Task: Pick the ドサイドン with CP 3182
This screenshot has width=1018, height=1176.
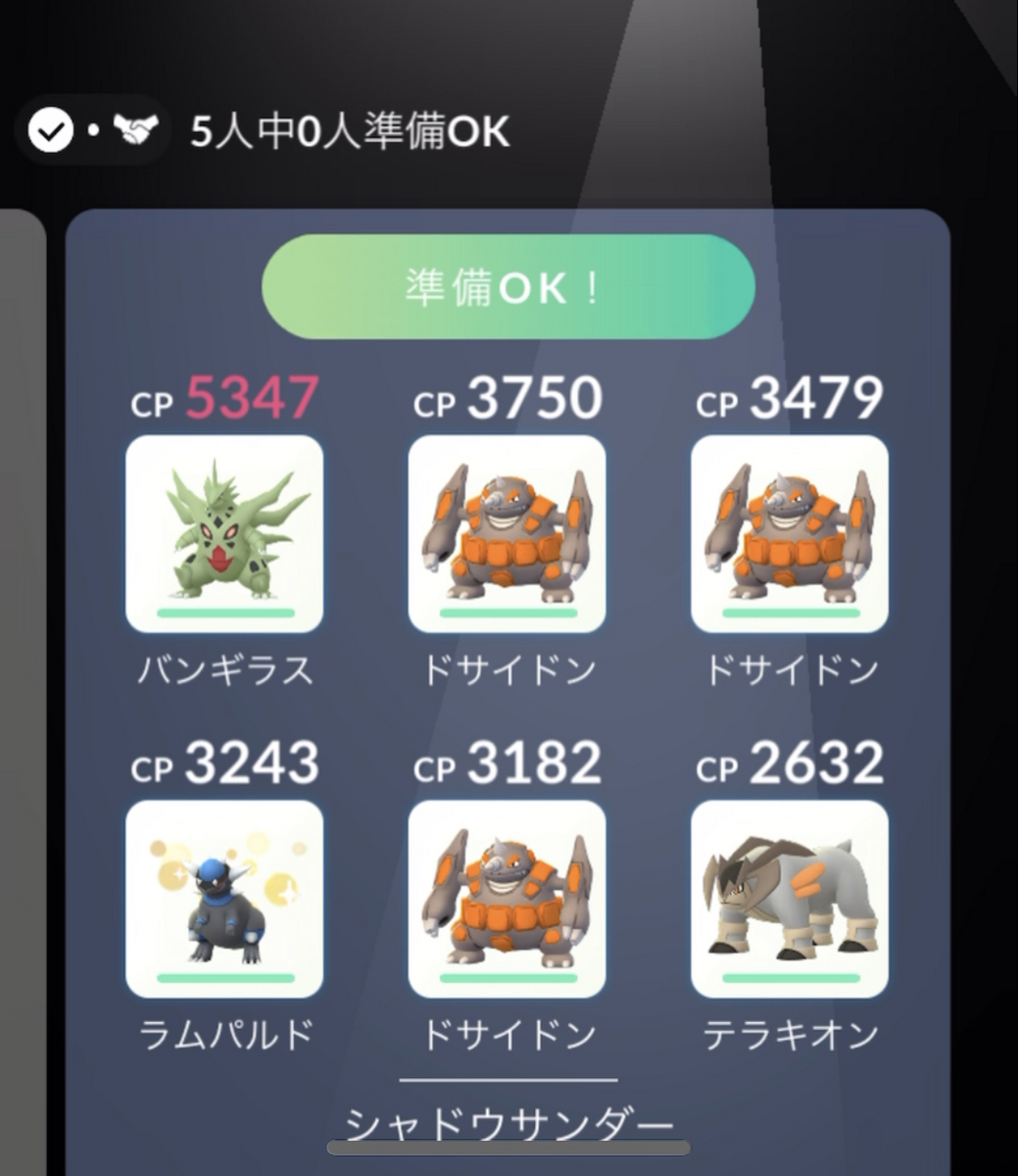Action: point(507,899)
